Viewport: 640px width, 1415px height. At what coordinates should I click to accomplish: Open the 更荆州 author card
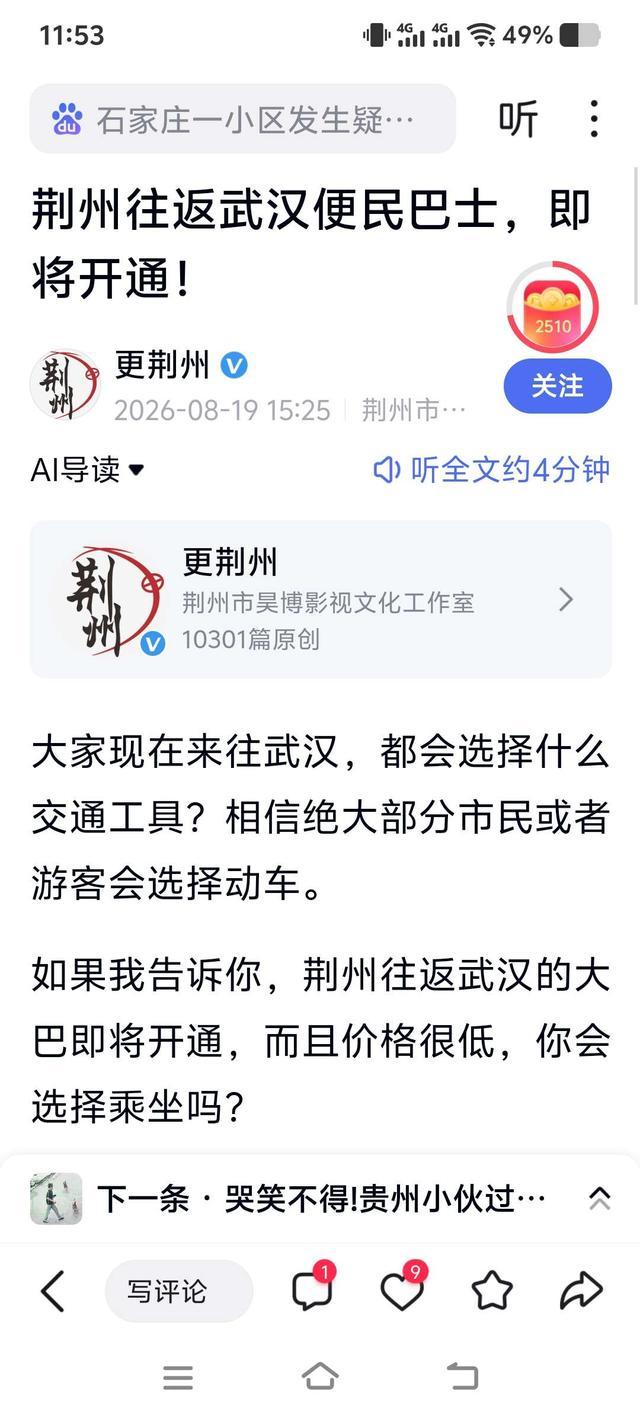(320, 599)
